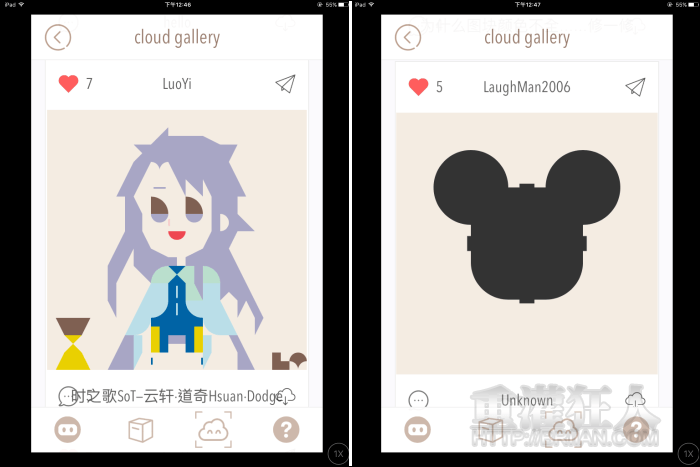Image resolution: width=700 pixels, height=467 pixels.
Task: Open comments on LuoYi's artwork
Action: click(68, 396)
